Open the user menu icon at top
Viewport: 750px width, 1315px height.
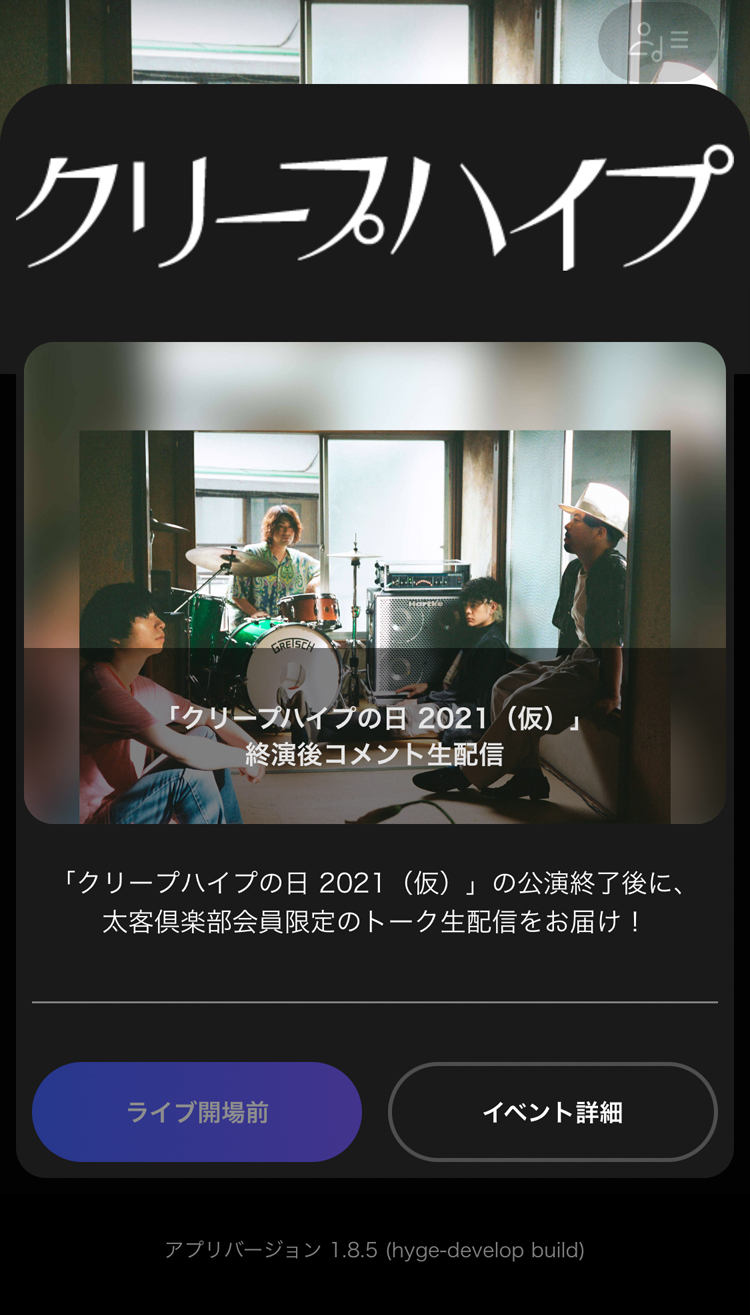[x=657, y=42]
